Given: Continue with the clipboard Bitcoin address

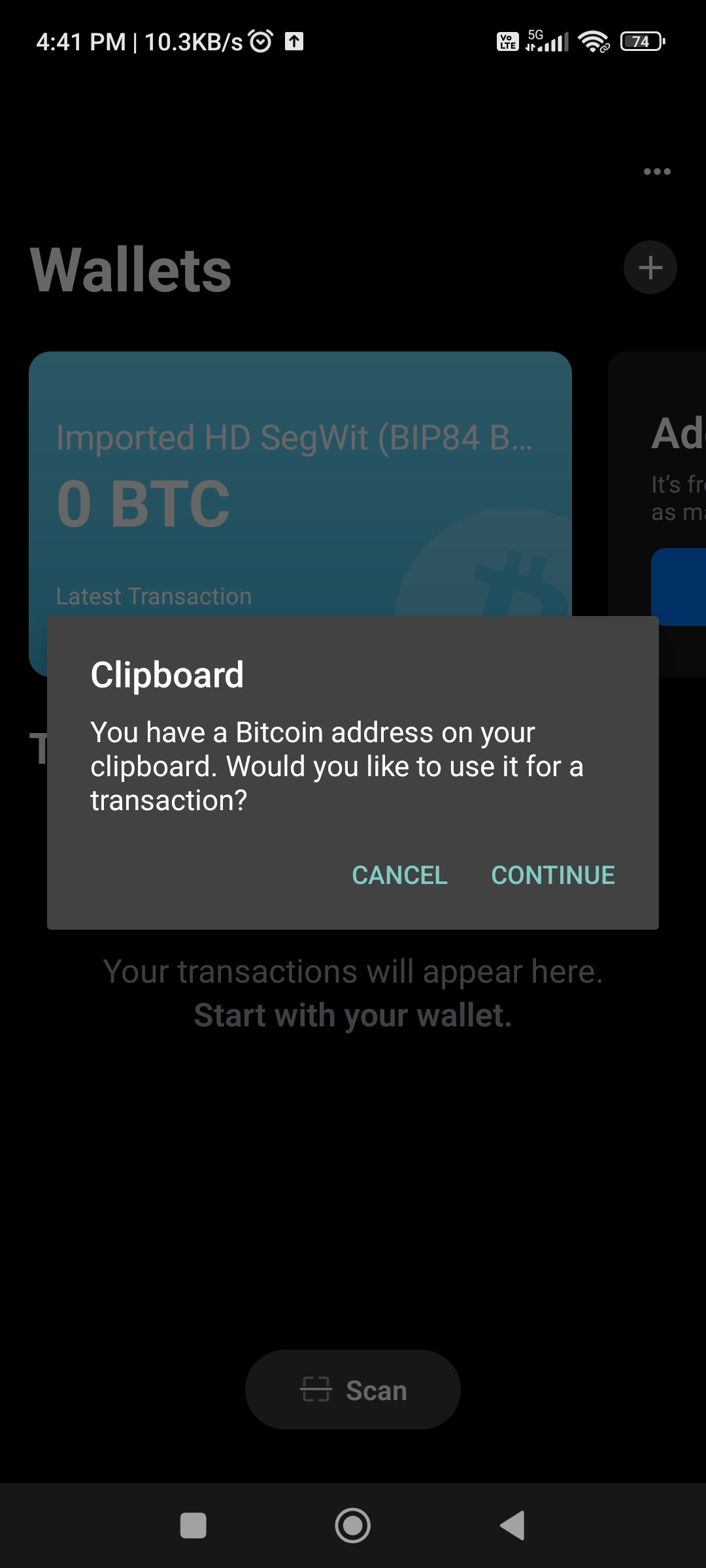Looking at the screenshot, I should click(x=553, y=875).
